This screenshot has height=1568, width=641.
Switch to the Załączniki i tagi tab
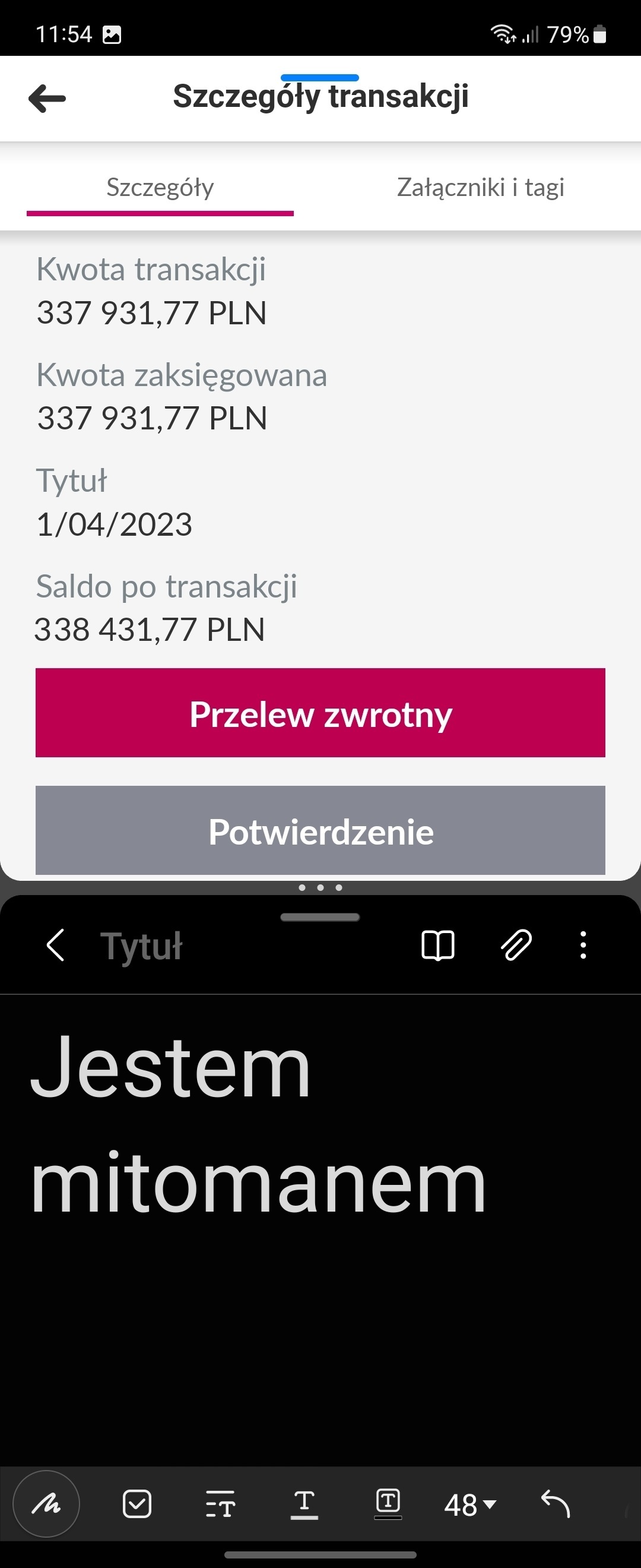480,188
